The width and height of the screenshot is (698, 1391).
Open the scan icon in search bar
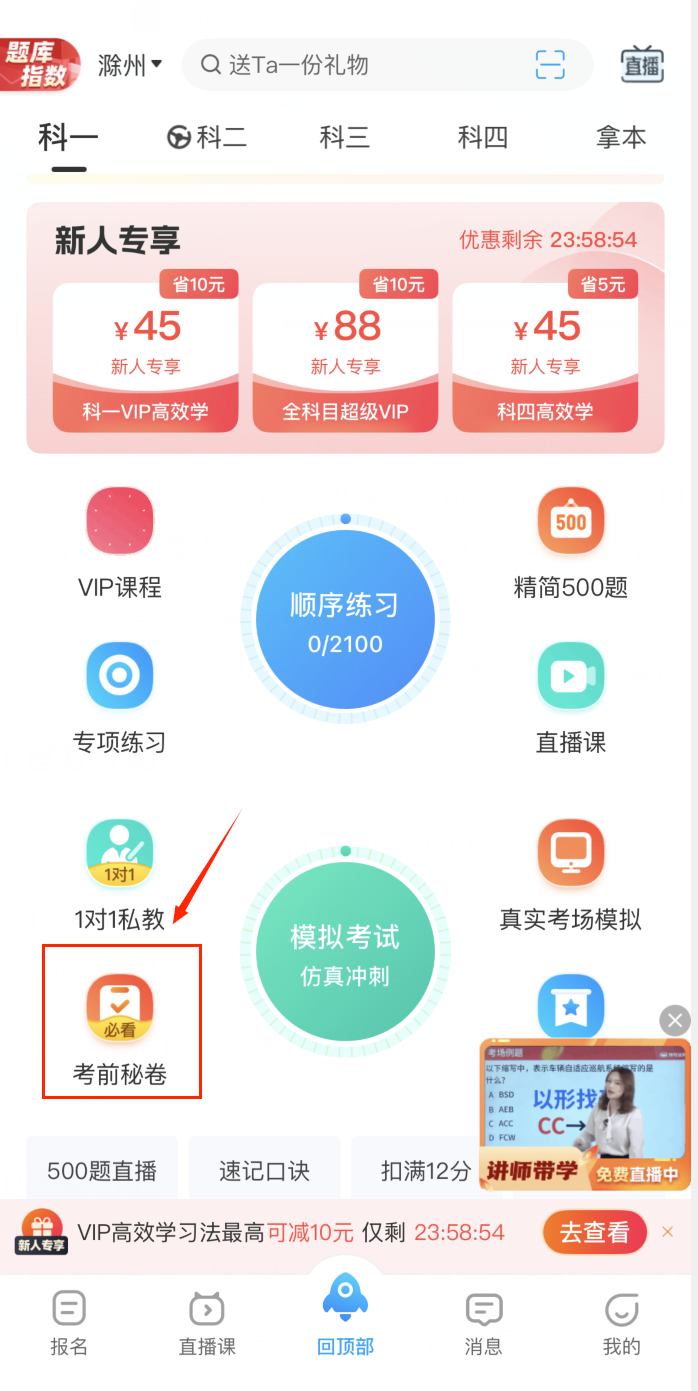click(550, 66)
